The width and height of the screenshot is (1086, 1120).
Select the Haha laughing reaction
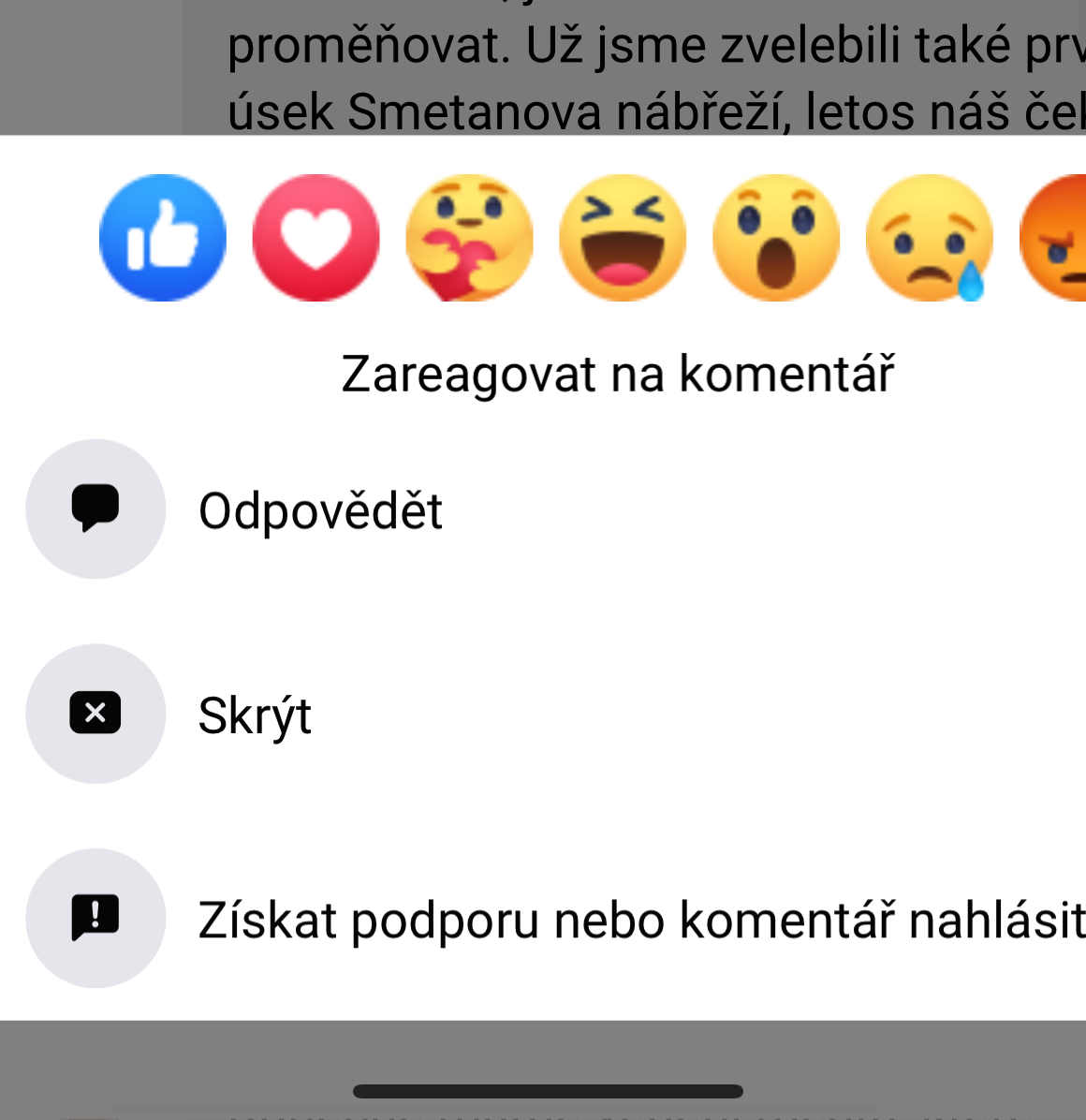point(623,238)
